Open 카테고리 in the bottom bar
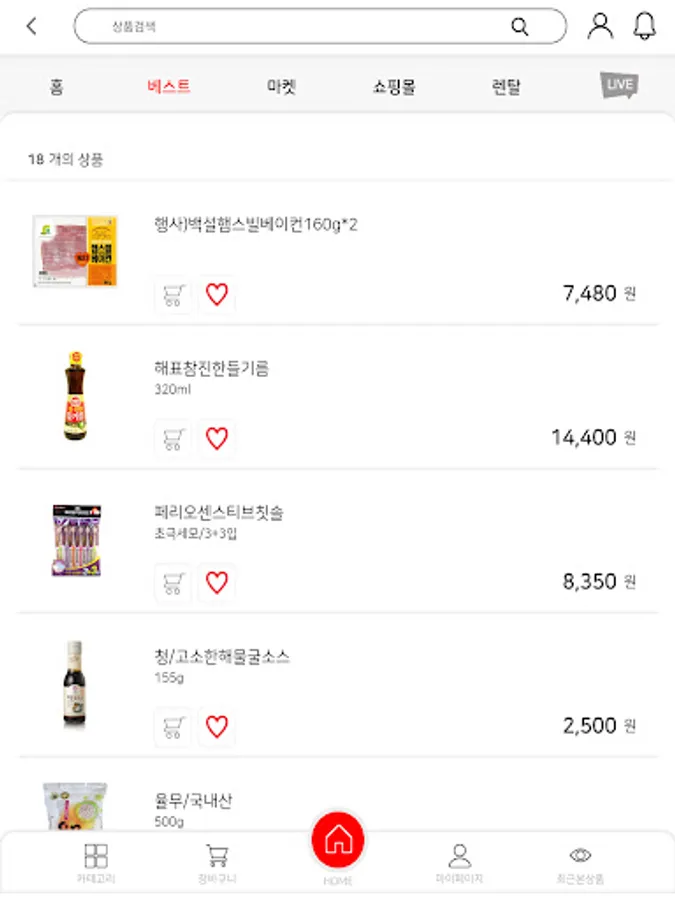Image resolution: width=675 pixels, height=900 pixels. pyautogui.click(x=96, y=863)
